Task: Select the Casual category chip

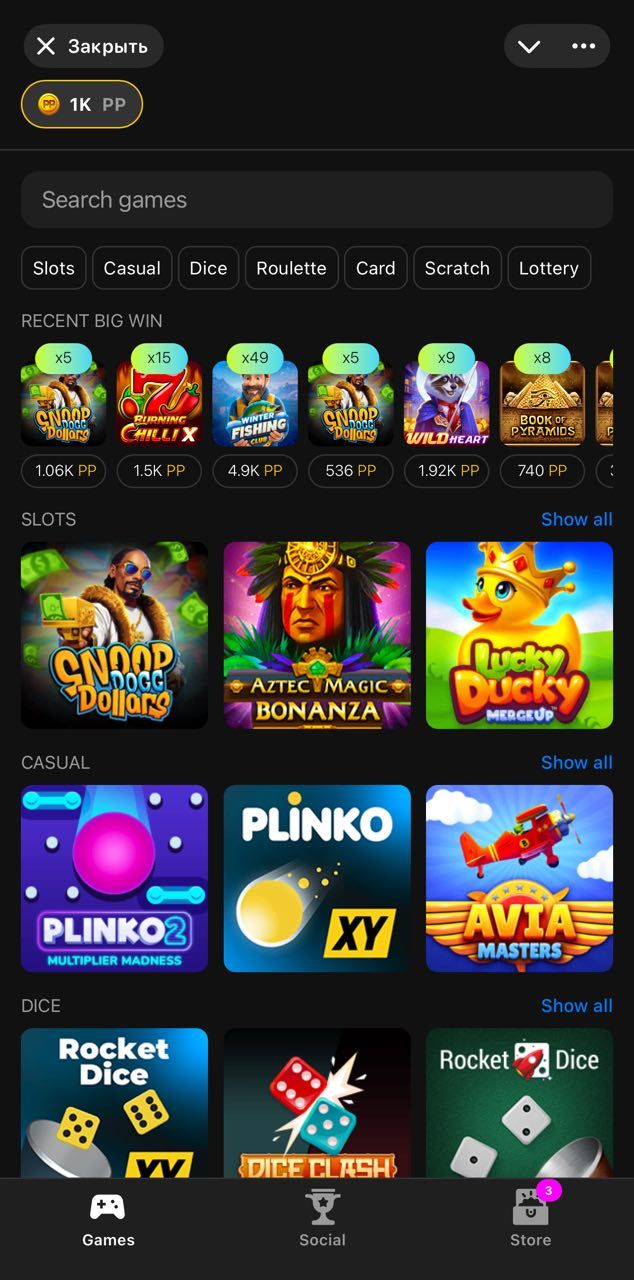Action: [x=132, y=268]
